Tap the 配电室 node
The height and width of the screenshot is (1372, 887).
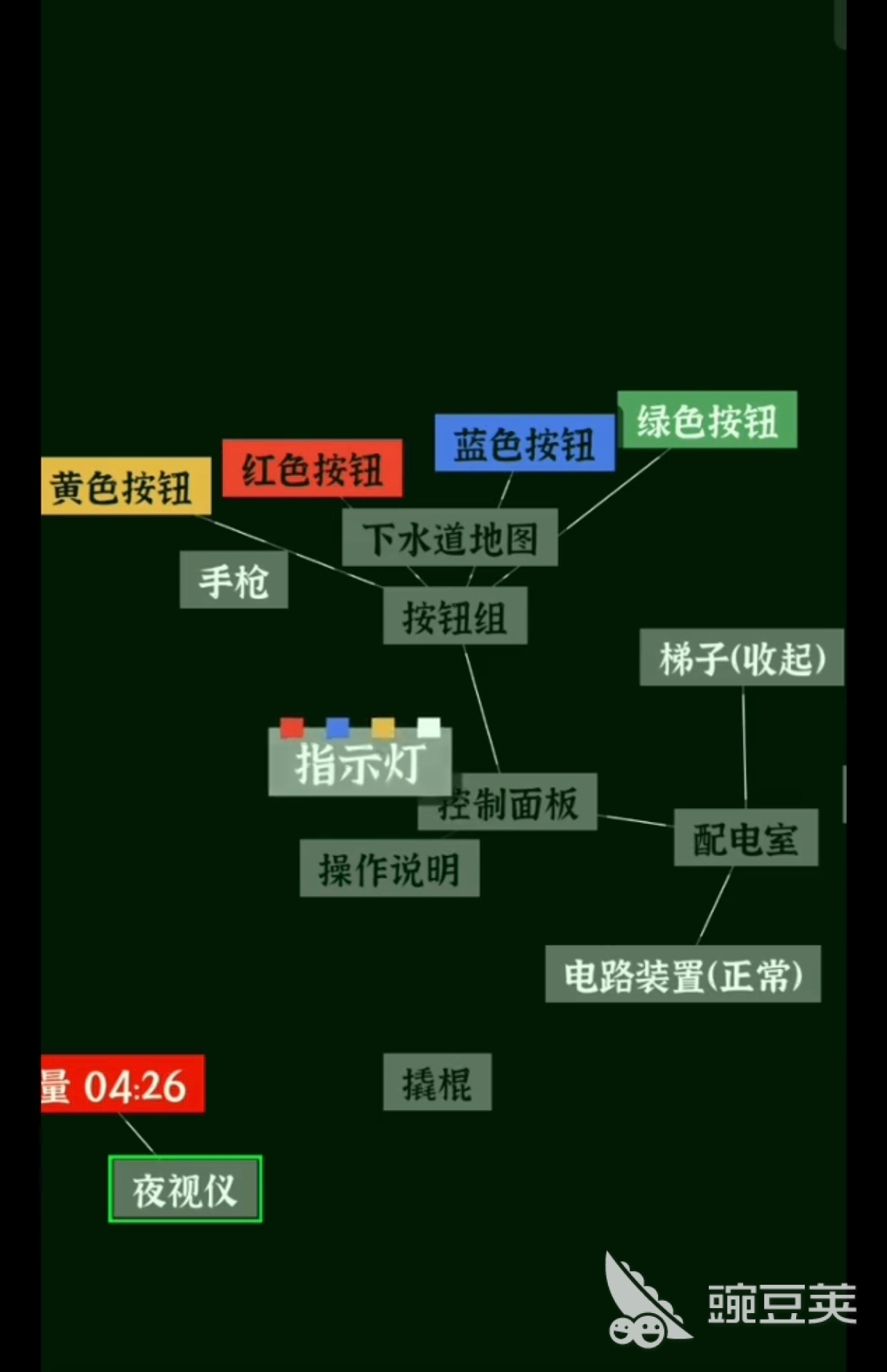click(746, 838)
